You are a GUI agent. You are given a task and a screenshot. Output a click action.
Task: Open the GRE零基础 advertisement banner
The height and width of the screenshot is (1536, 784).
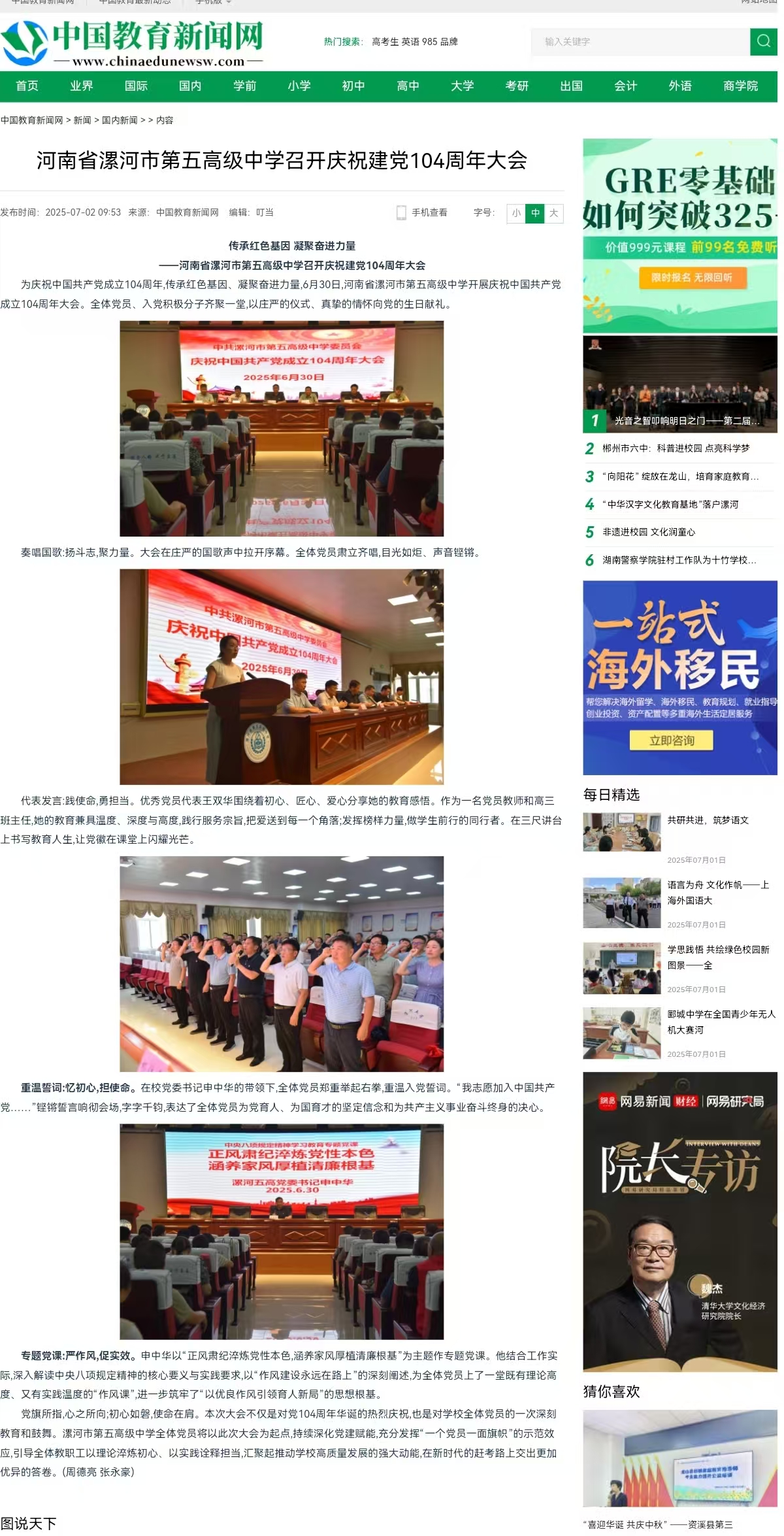click(680, 235)
